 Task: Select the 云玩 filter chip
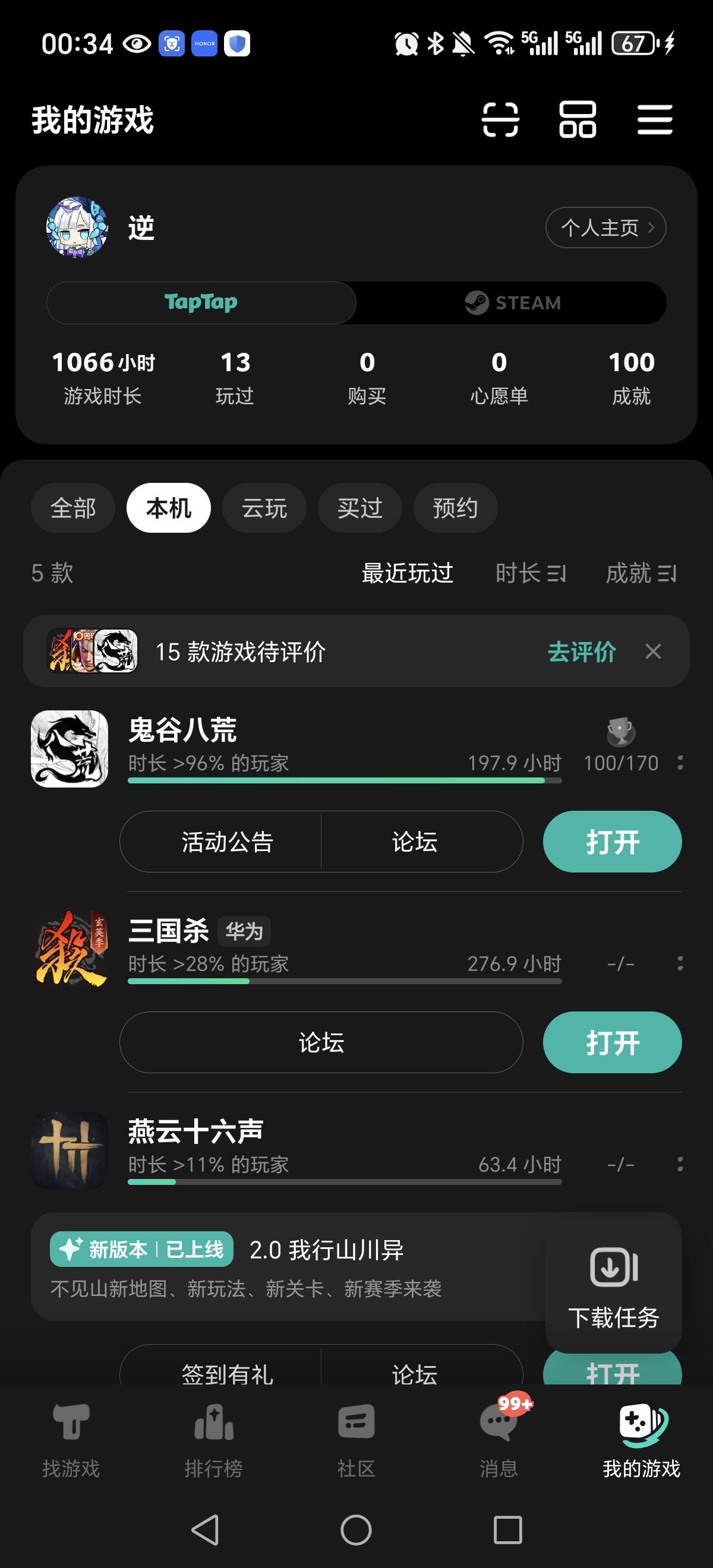pos(264,508)
